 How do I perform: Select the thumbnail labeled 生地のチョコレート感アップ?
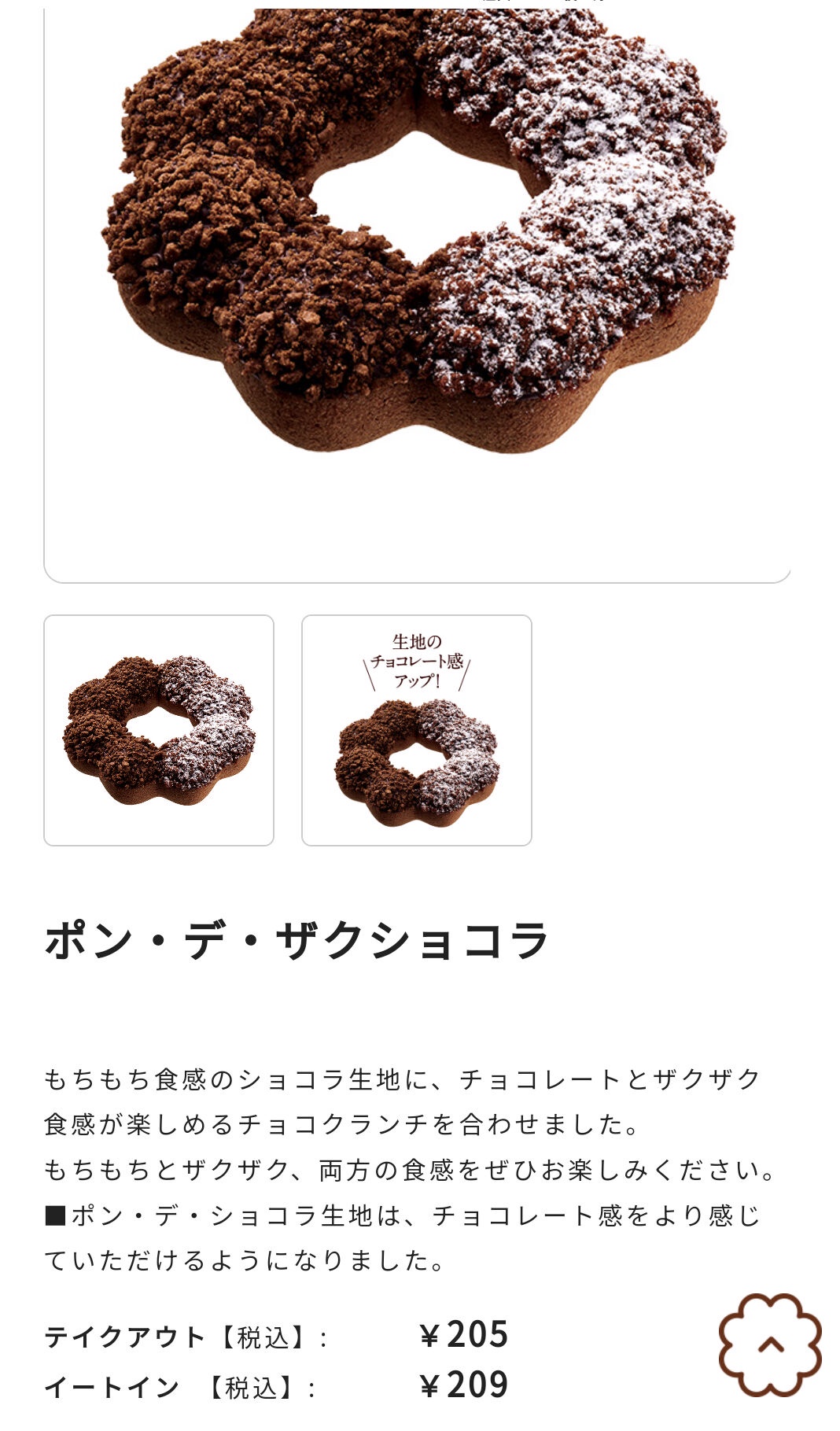pos(417,730)
